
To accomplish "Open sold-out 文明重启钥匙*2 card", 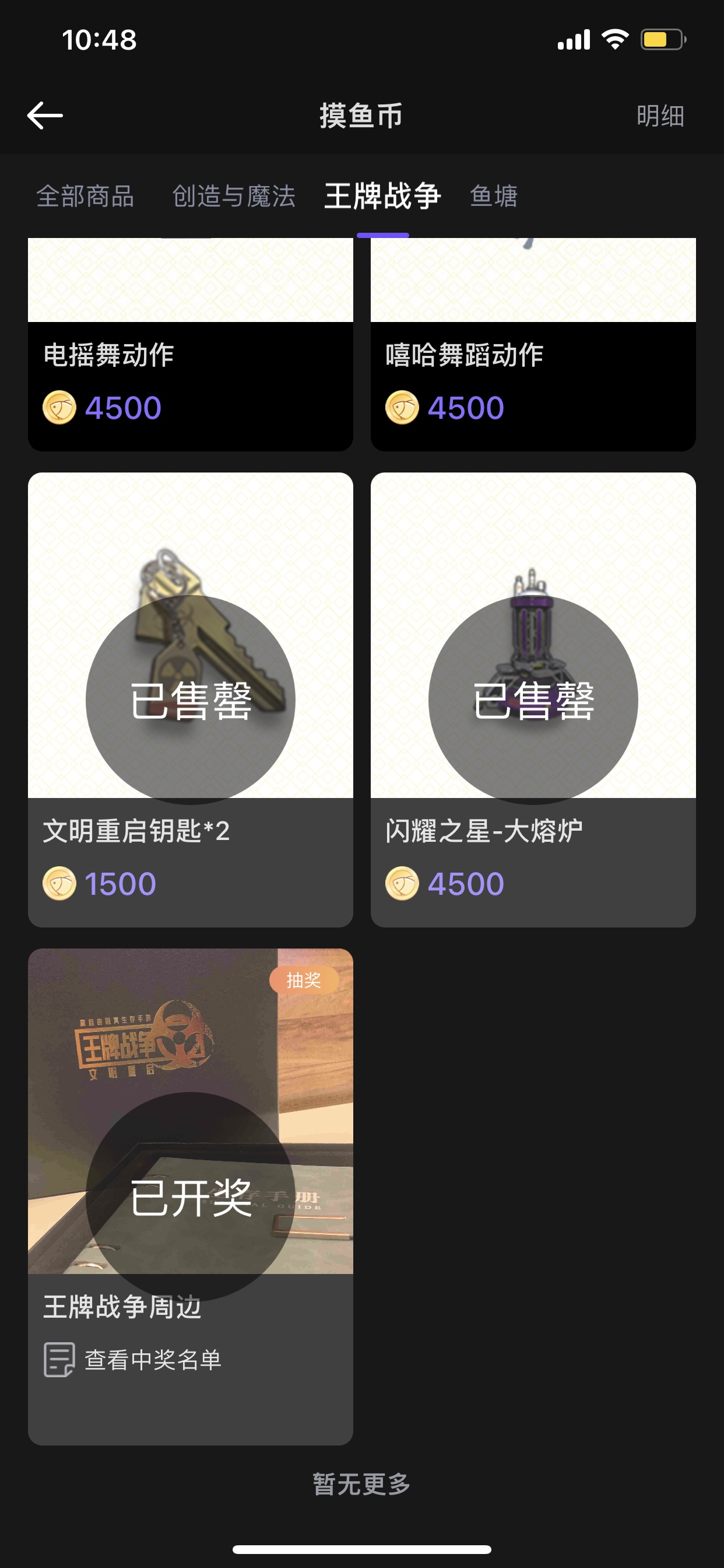I will [x=191, y=699].
